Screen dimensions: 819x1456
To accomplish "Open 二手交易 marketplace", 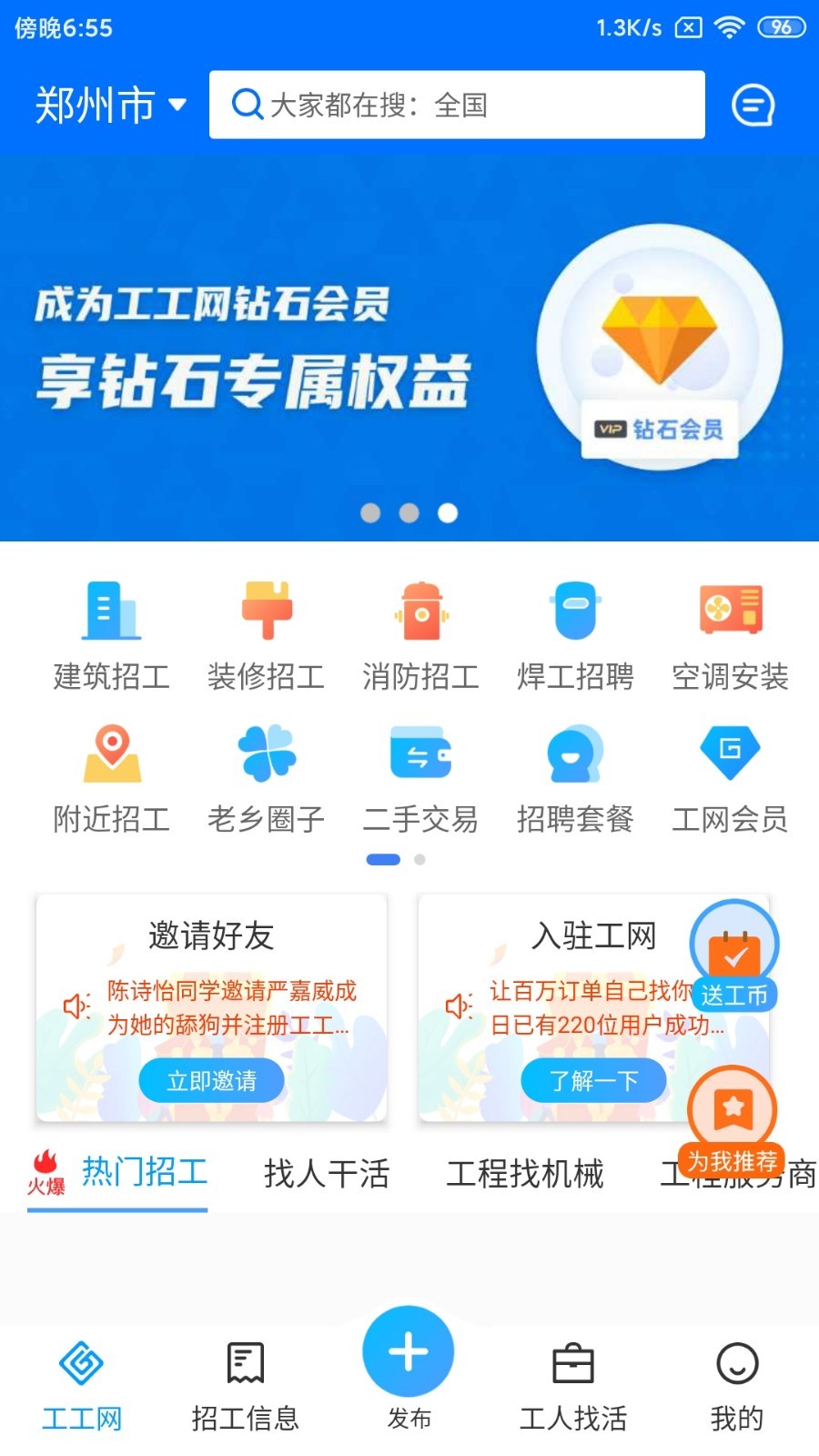I will pos(420,779).
